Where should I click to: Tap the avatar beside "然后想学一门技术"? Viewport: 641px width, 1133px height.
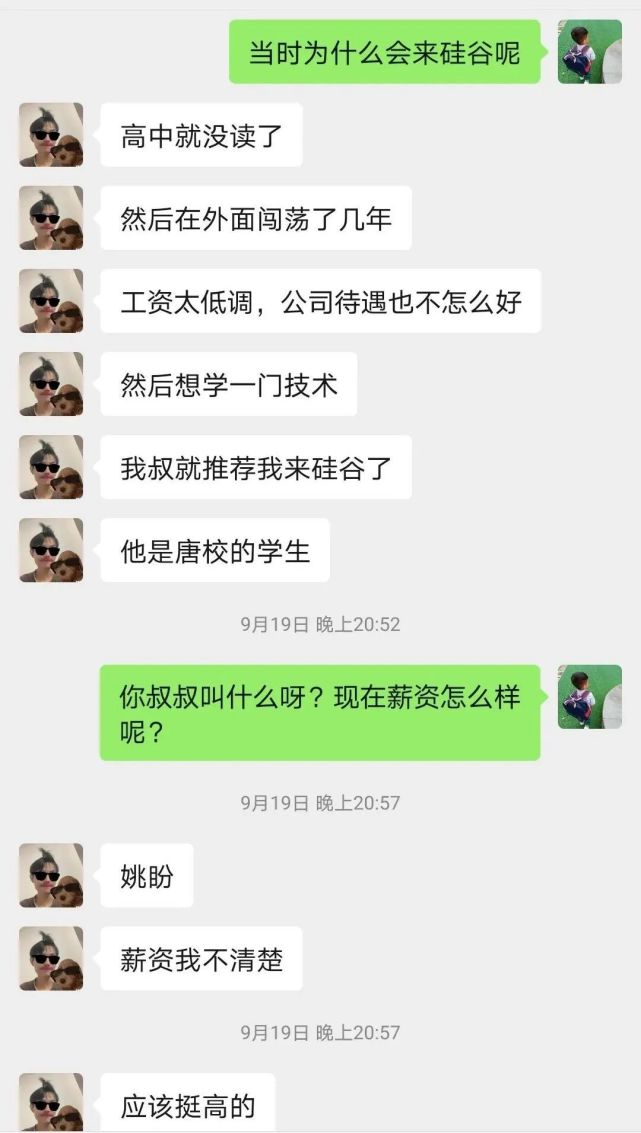pyautogui.click(x=51, y=384)
